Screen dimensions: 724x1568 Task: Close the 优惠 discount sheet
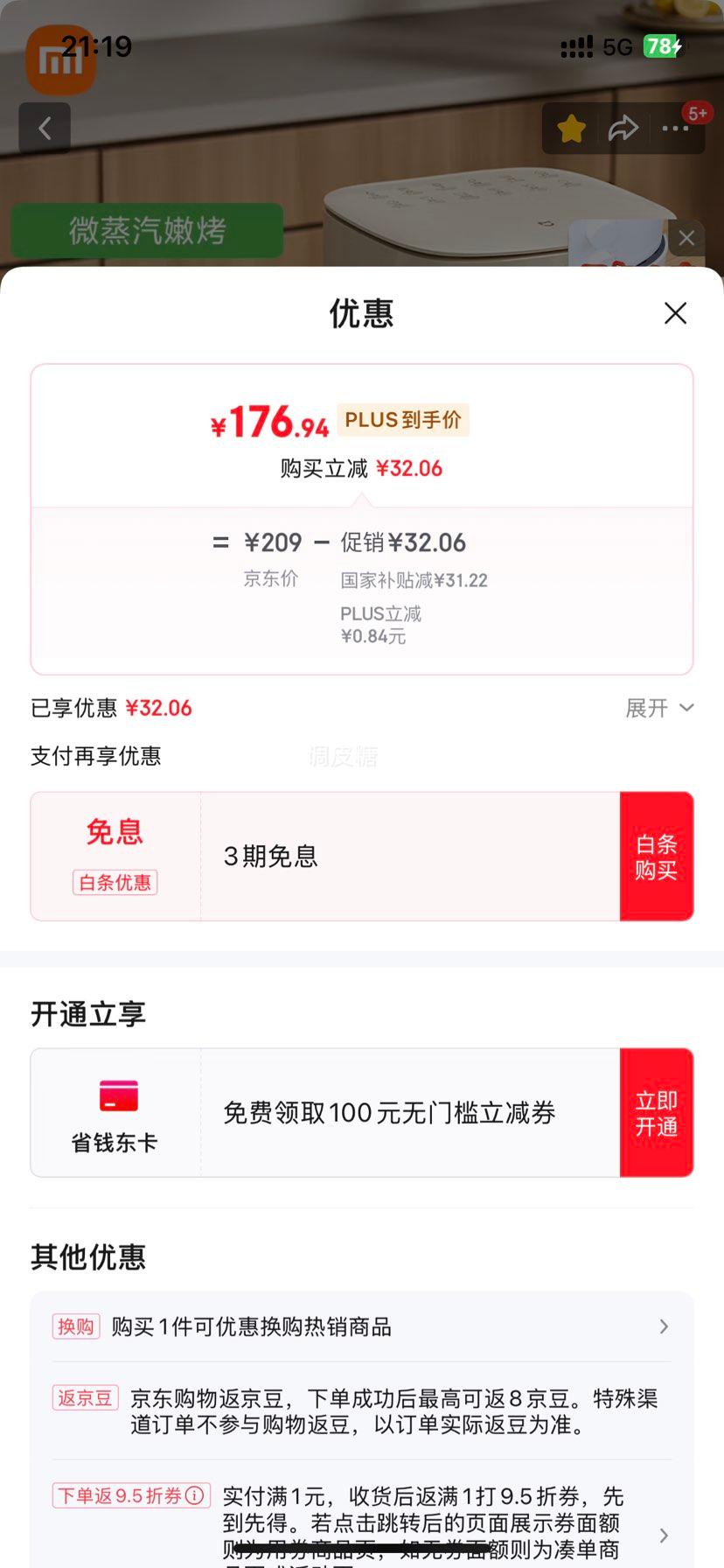[x=675, y=313]
